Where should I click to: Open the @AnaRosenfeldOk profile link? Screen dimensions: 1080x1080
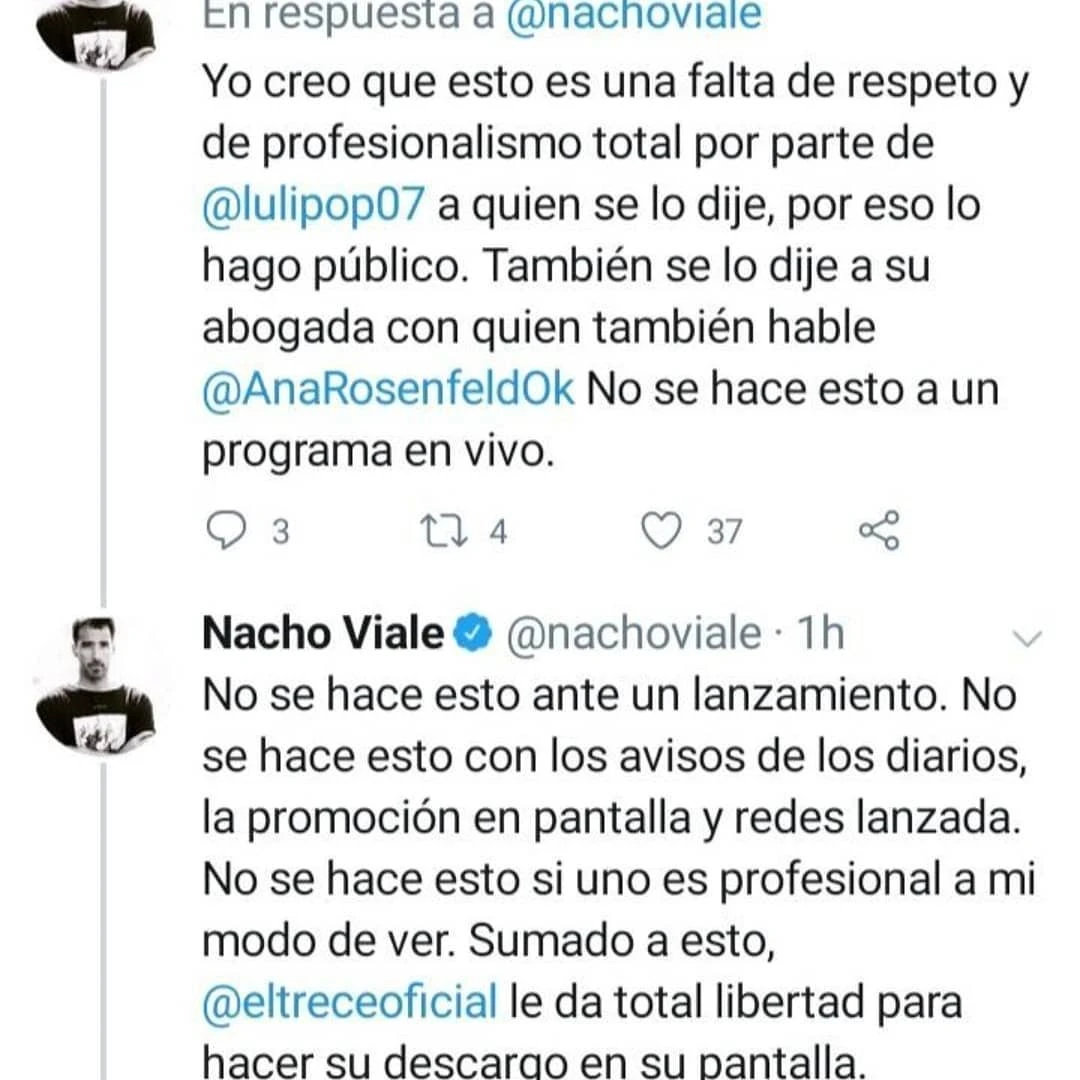click(x=388, y=389)
